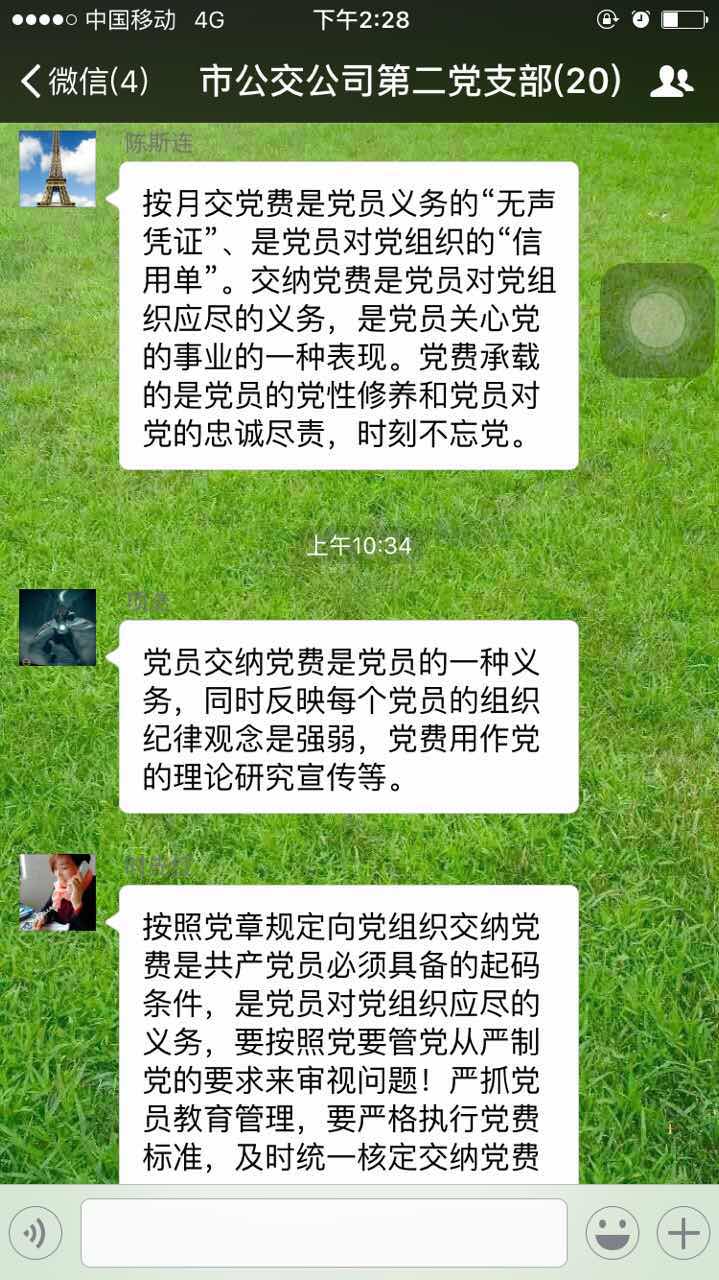Viewport: 719px width, 1280px height.
Task: Open profile of sender with phone-call avatar
Action: click(58, 892)
